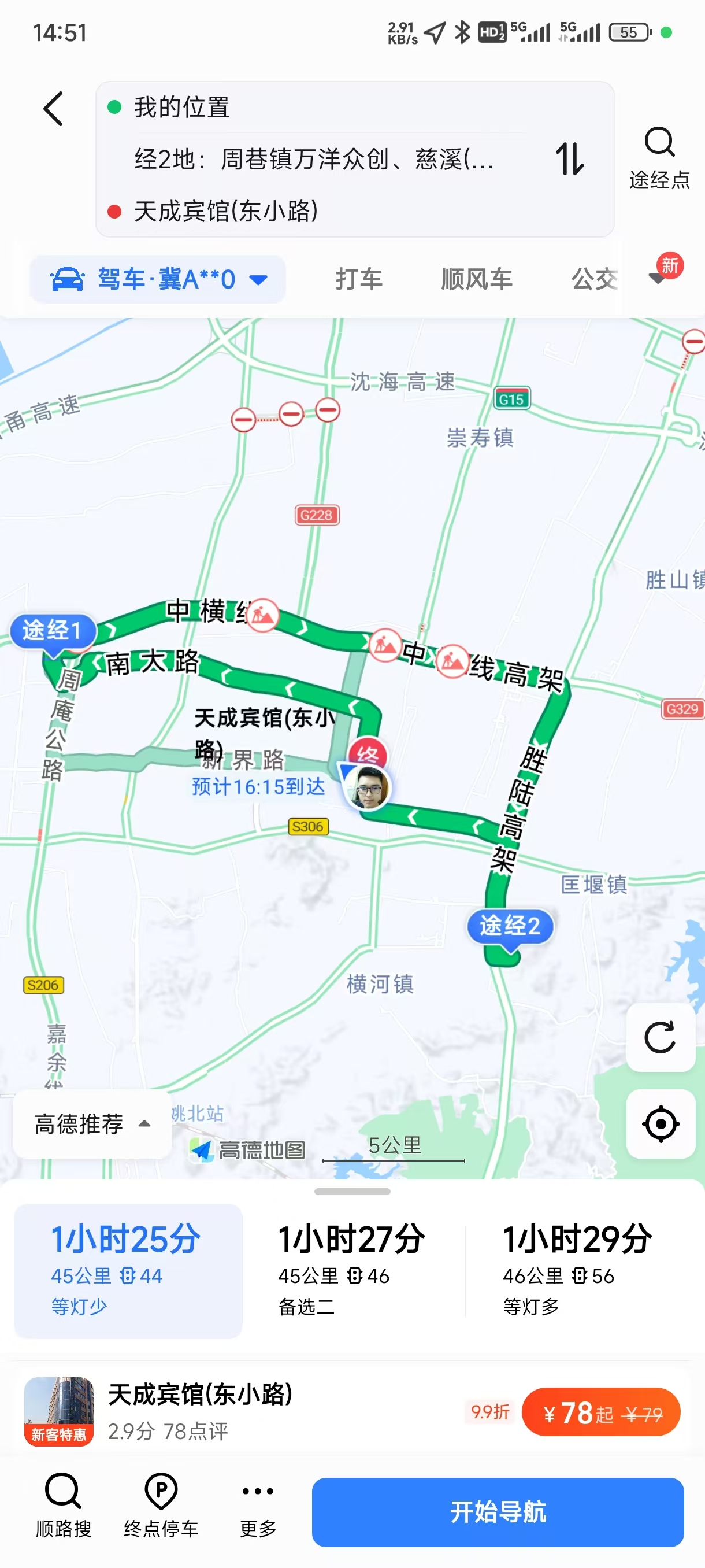Swap start and destination with the arrows icon
The width and height of the screenshot is (705, 1568).
point(569,159)
